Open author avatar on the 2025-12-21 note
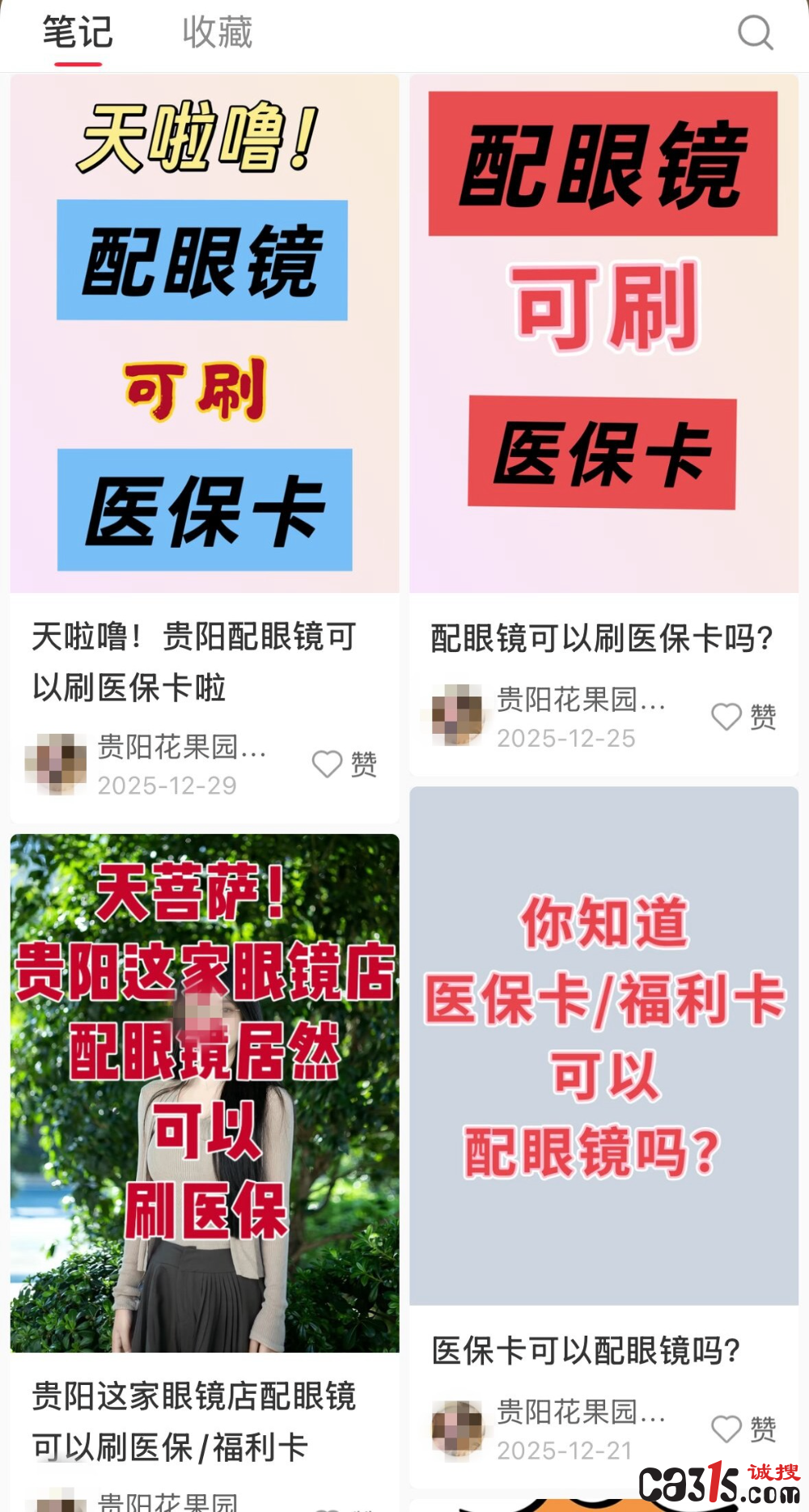 pos(456,1429)
